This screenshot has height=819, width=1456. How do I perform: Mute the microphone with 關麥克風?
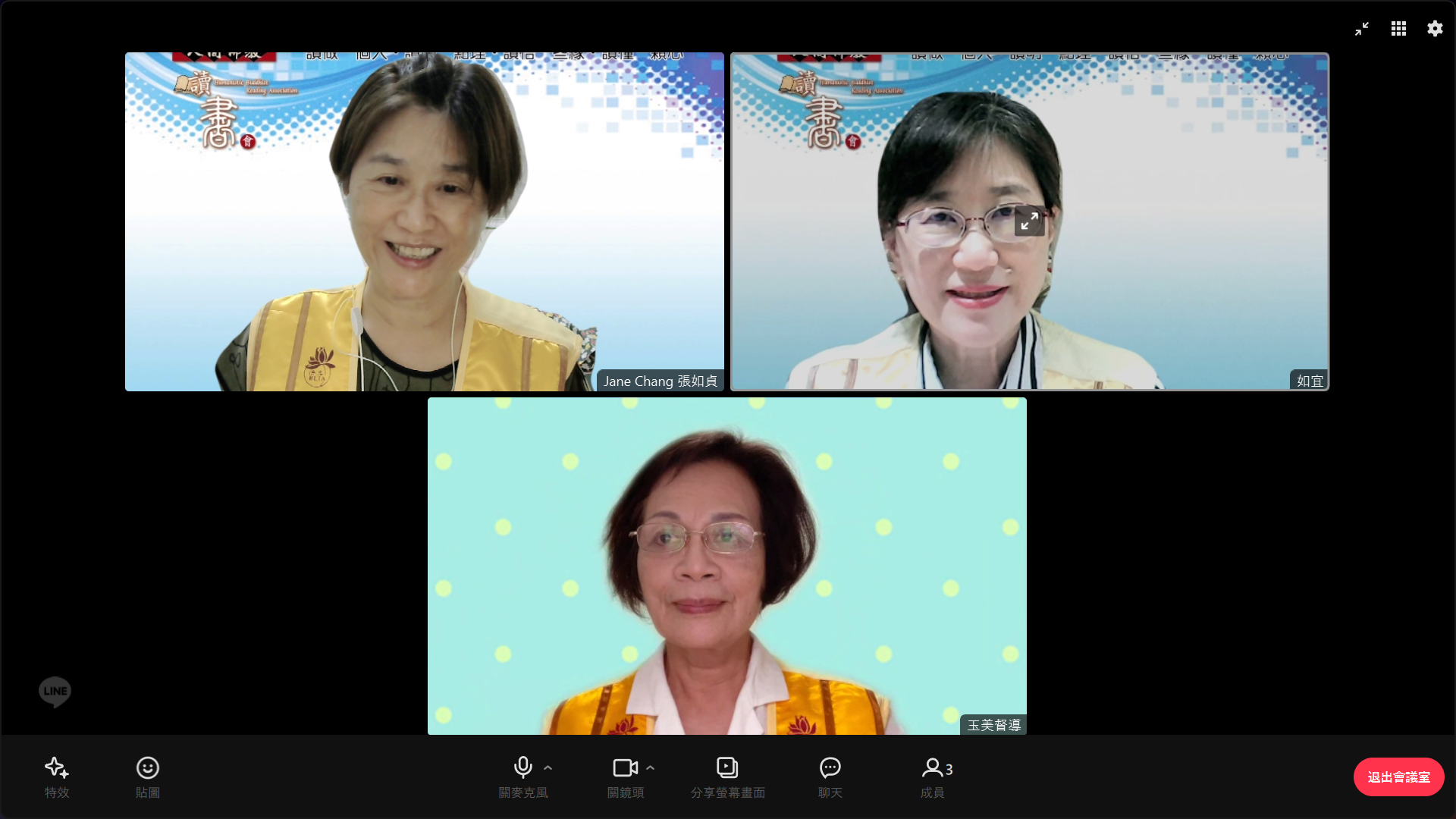(x=522, y=777)
